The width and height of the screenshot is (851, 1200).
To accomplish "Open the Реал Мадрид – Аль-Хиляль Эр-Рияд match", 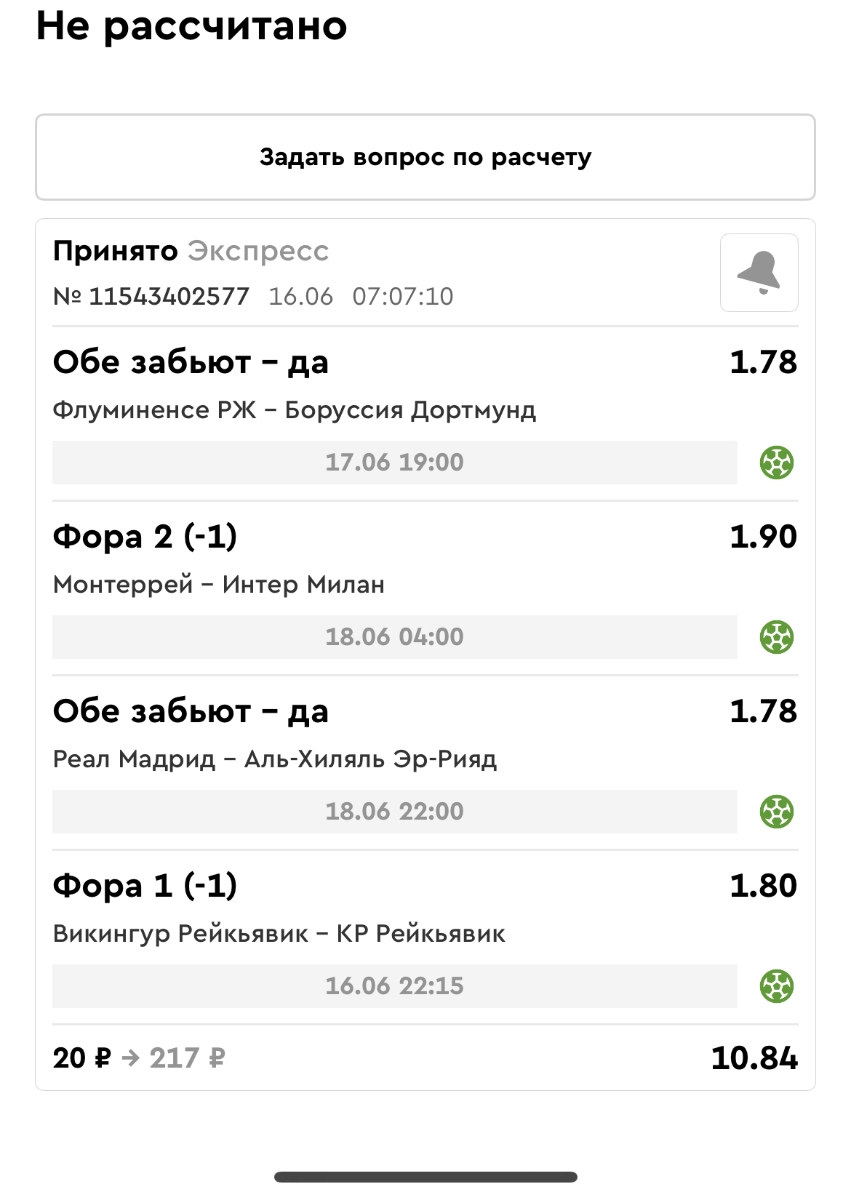I will [274, 760].
